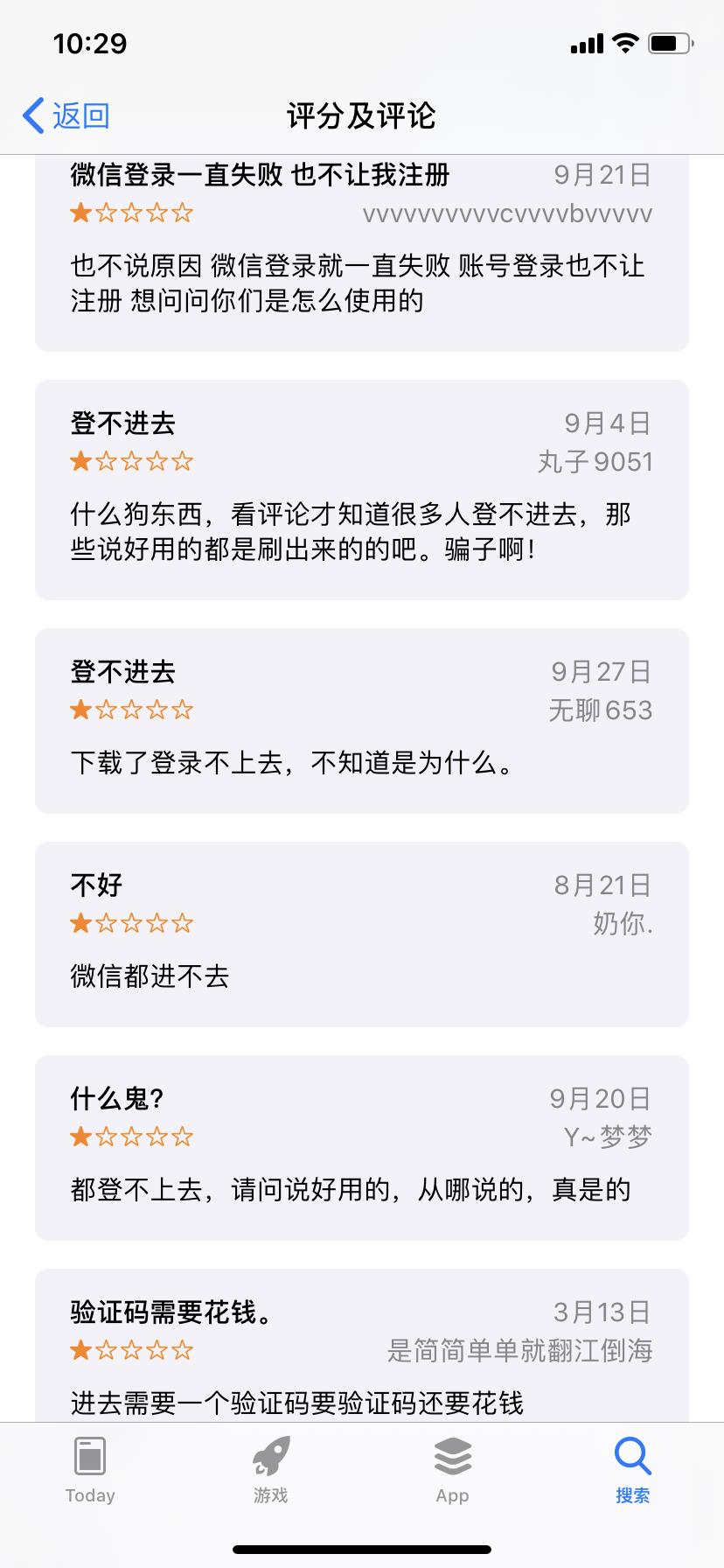Open the review by 丸子9051
This screenshot has width=724, height=1568.
click(x=361, y=490)
